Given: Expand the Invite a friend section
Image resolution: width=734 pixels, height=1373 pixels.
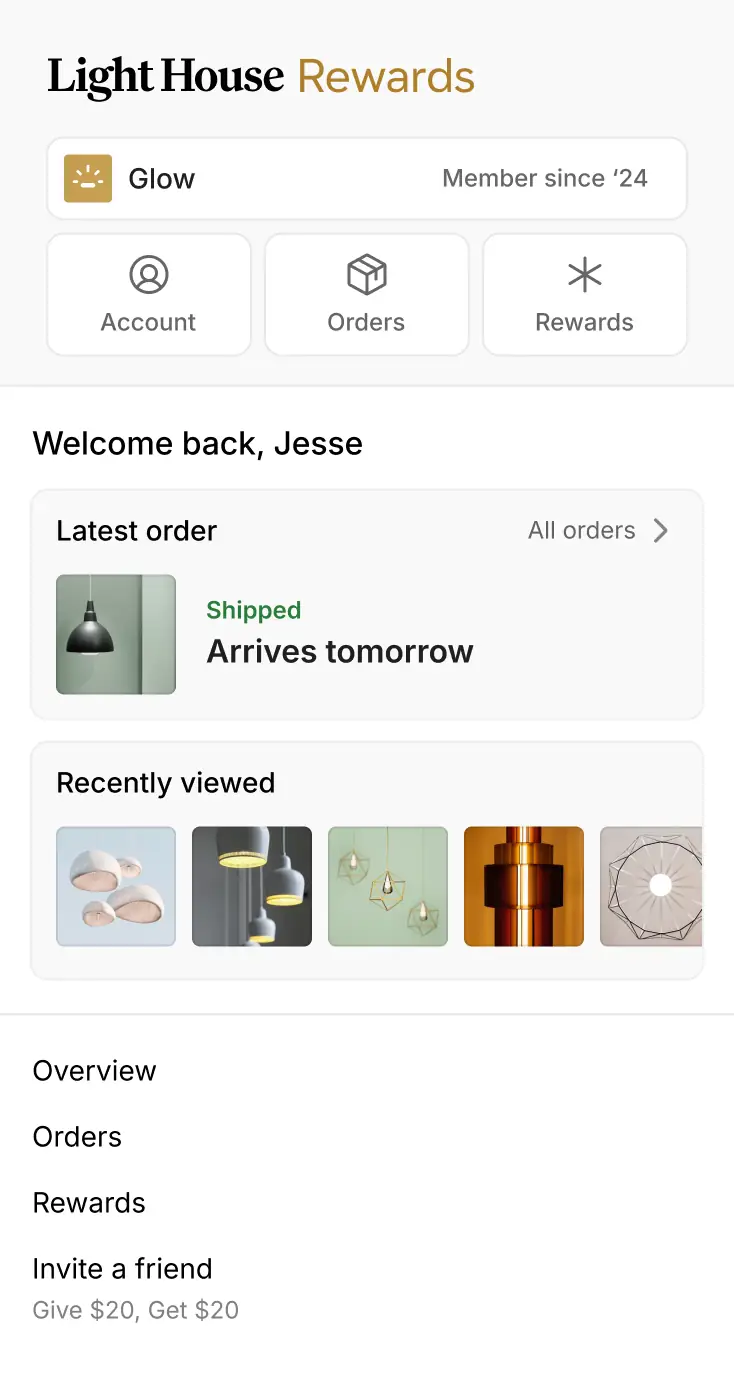Looking at the screenshot, I should (122, 1268).
